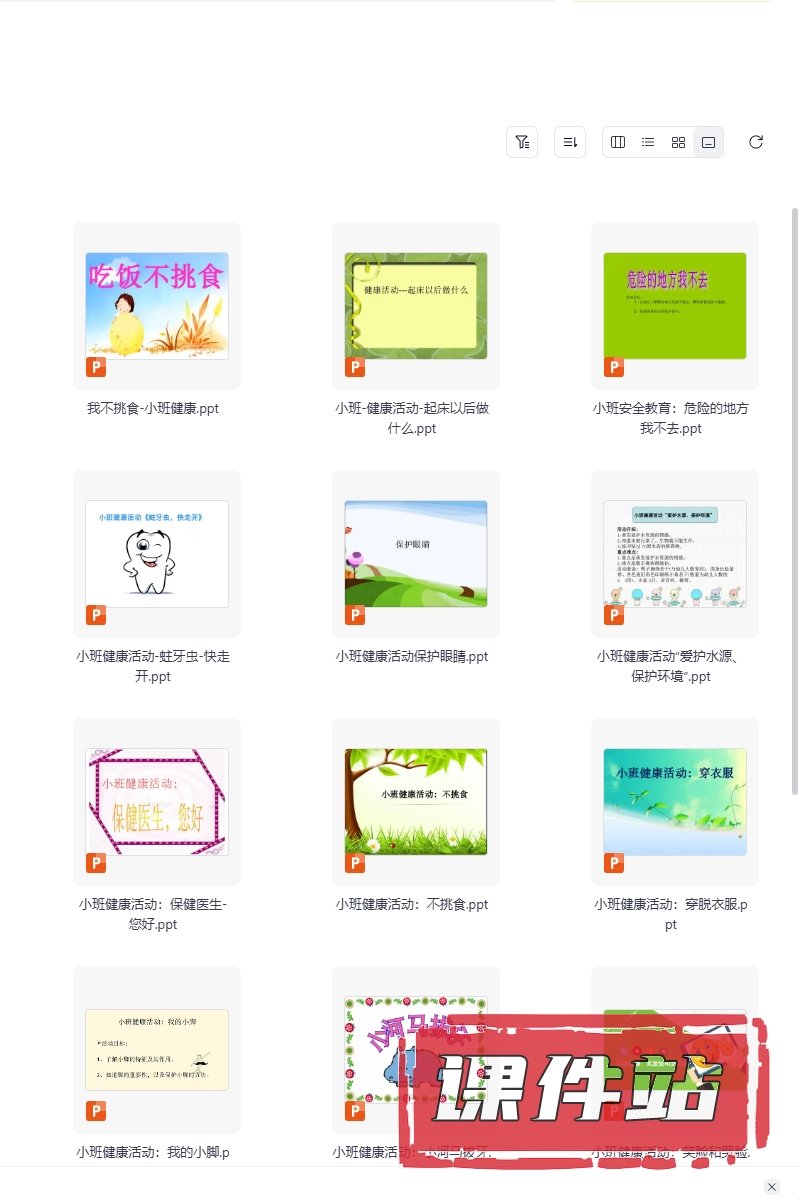This screenshot has height=1200, width=800.
Task: Switch to list view layout
Action: (648, 142)
